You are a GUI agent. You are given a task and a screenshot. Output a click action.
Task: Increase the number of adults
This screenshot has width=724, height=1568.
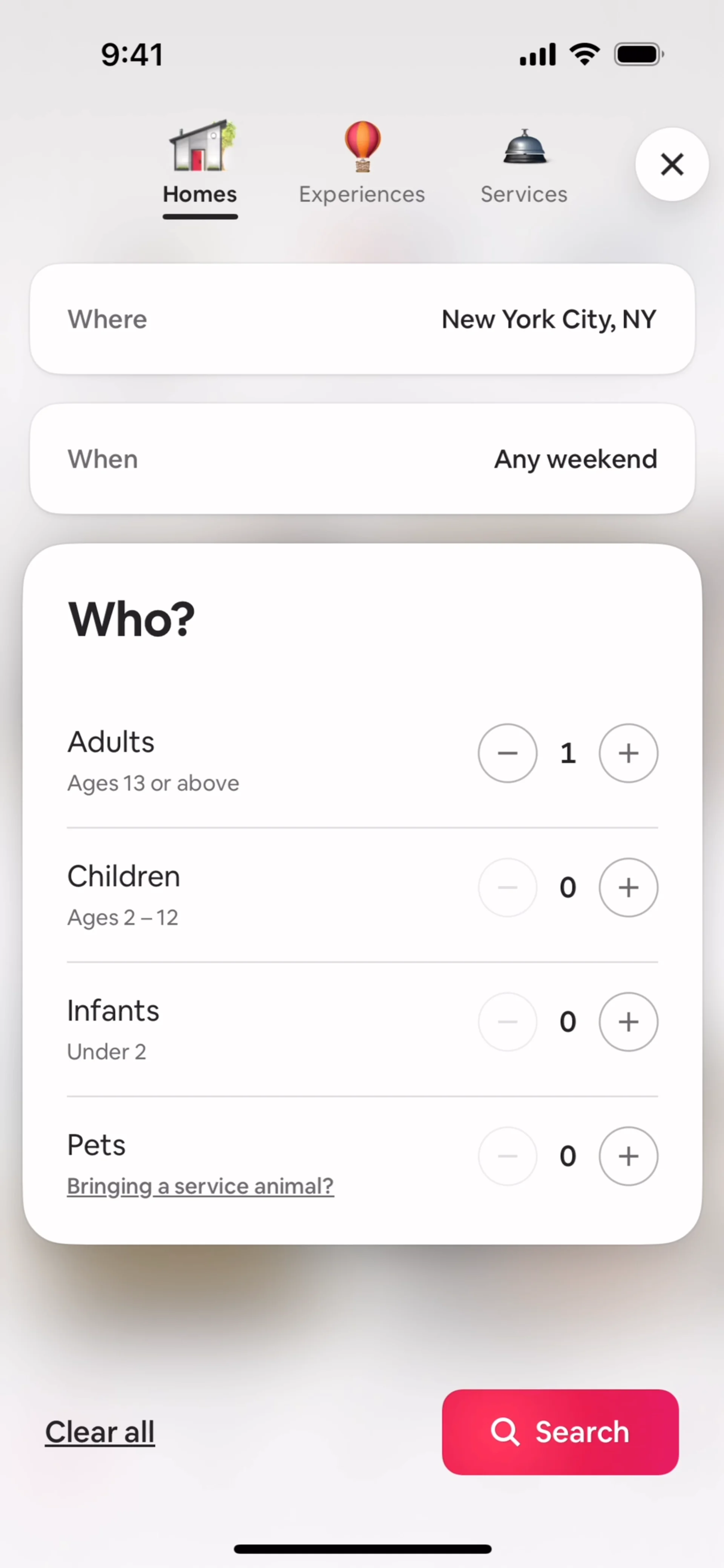[x=628, y=753]
